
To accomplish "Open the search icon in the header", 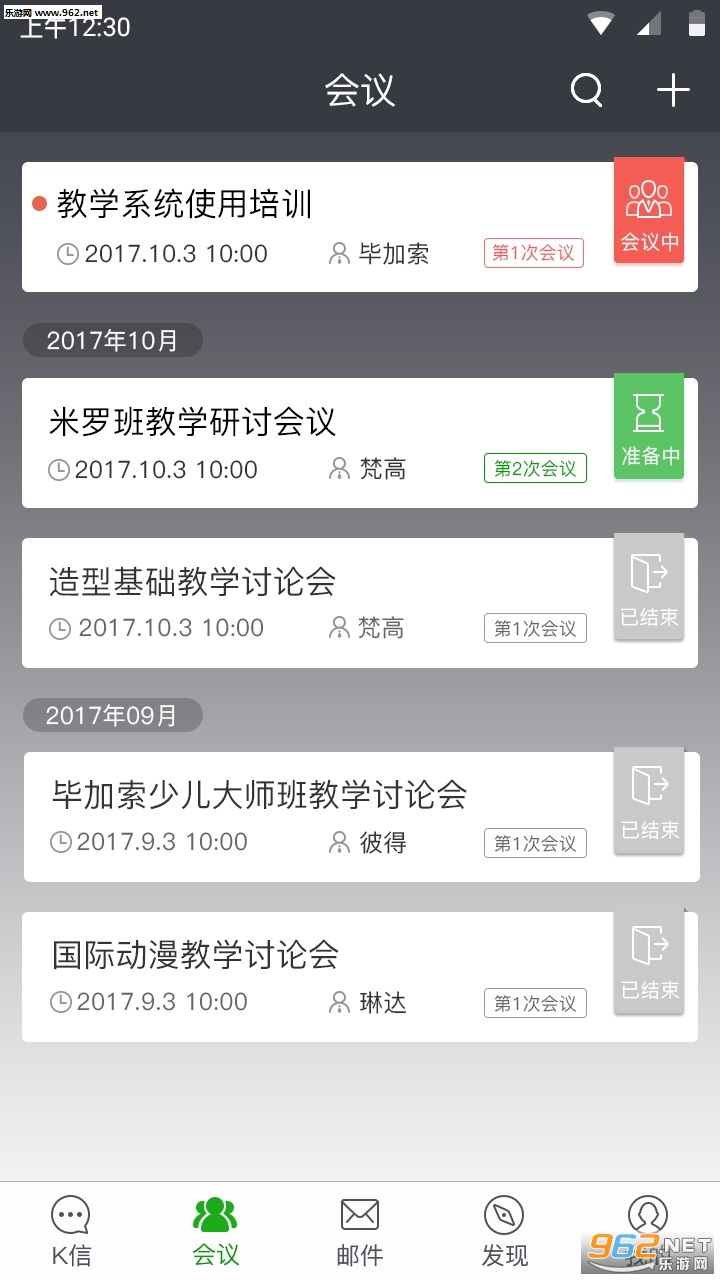I will (587, 91).
